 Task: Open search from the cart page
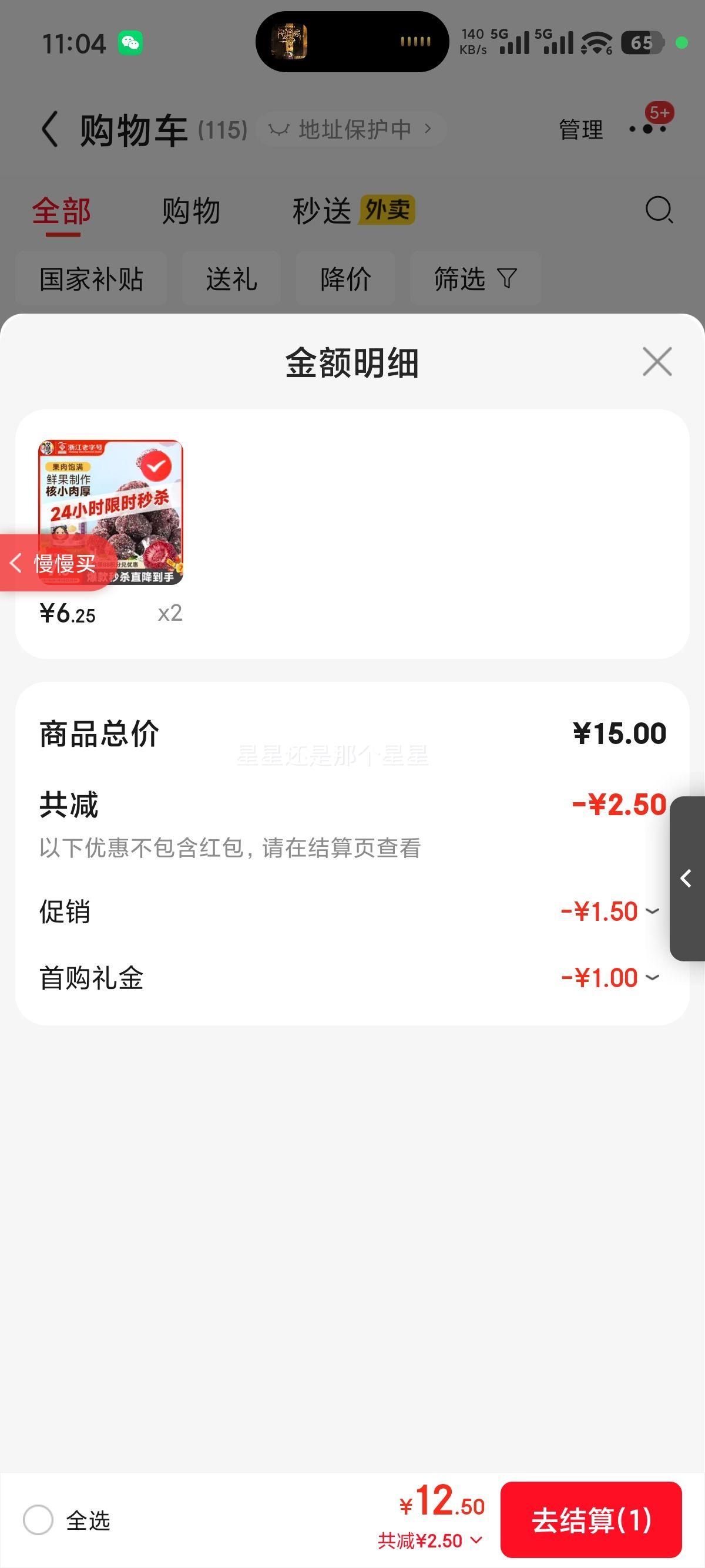click(659, 211)
